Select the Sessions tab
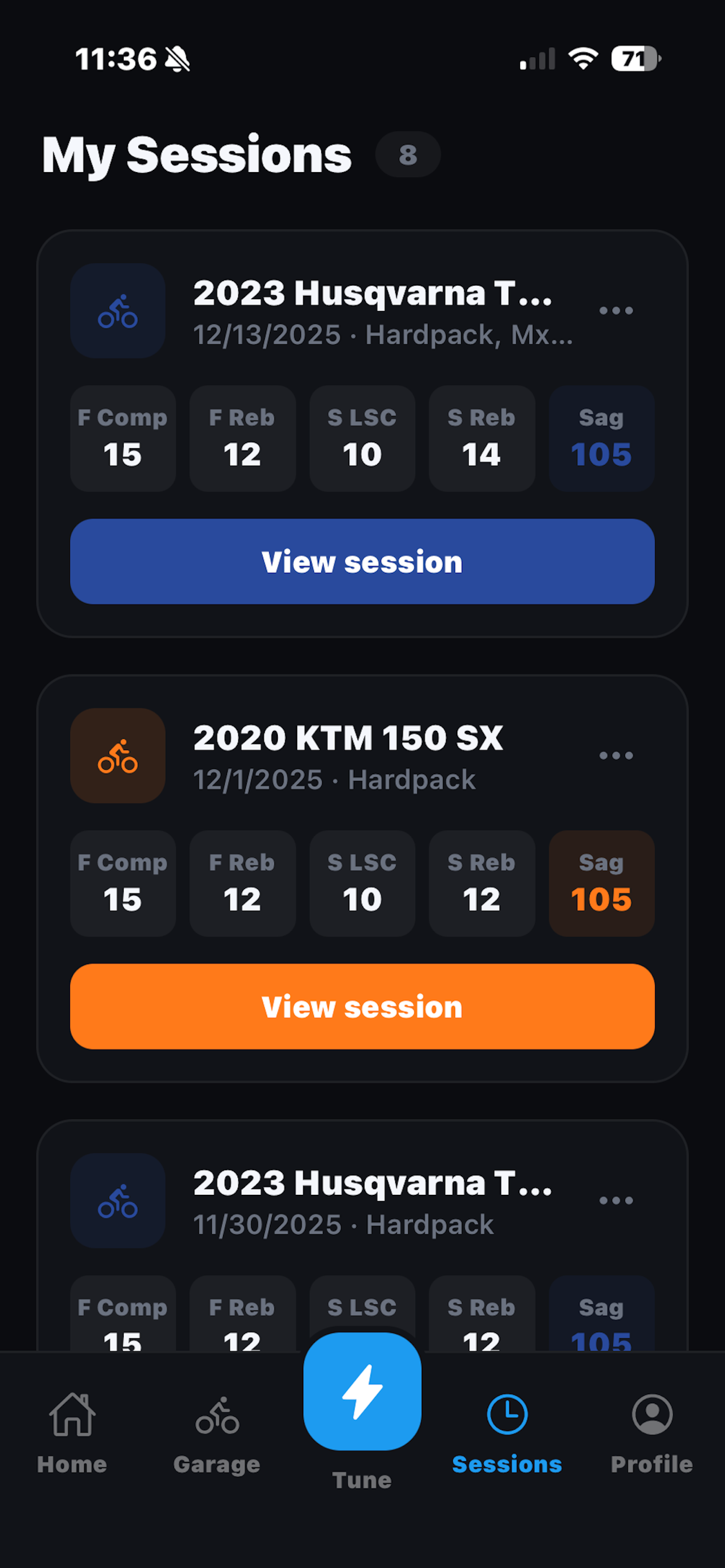 coord(507,1433)
